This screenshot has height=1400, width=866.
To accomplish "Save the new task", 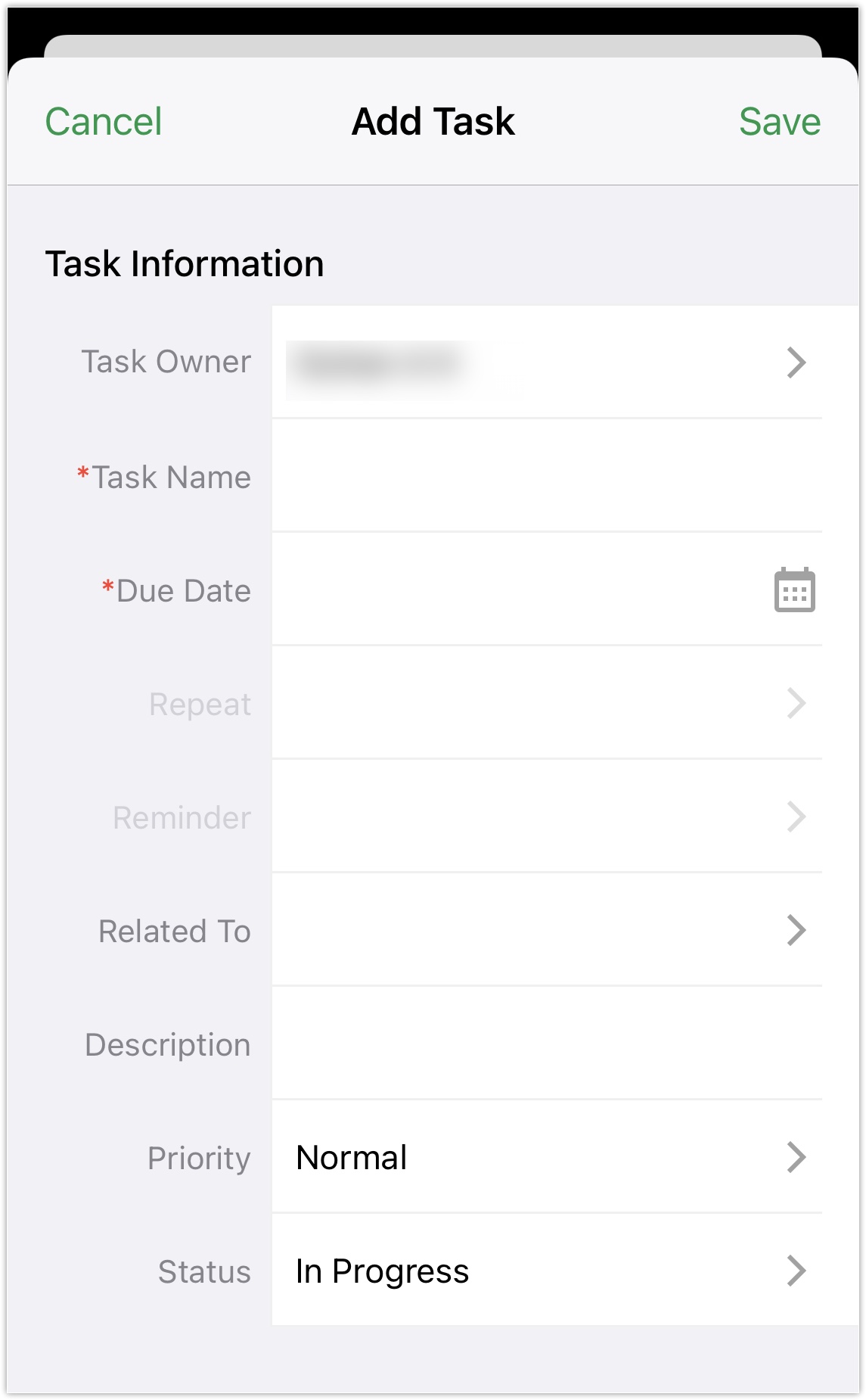I will click(779, 122).
